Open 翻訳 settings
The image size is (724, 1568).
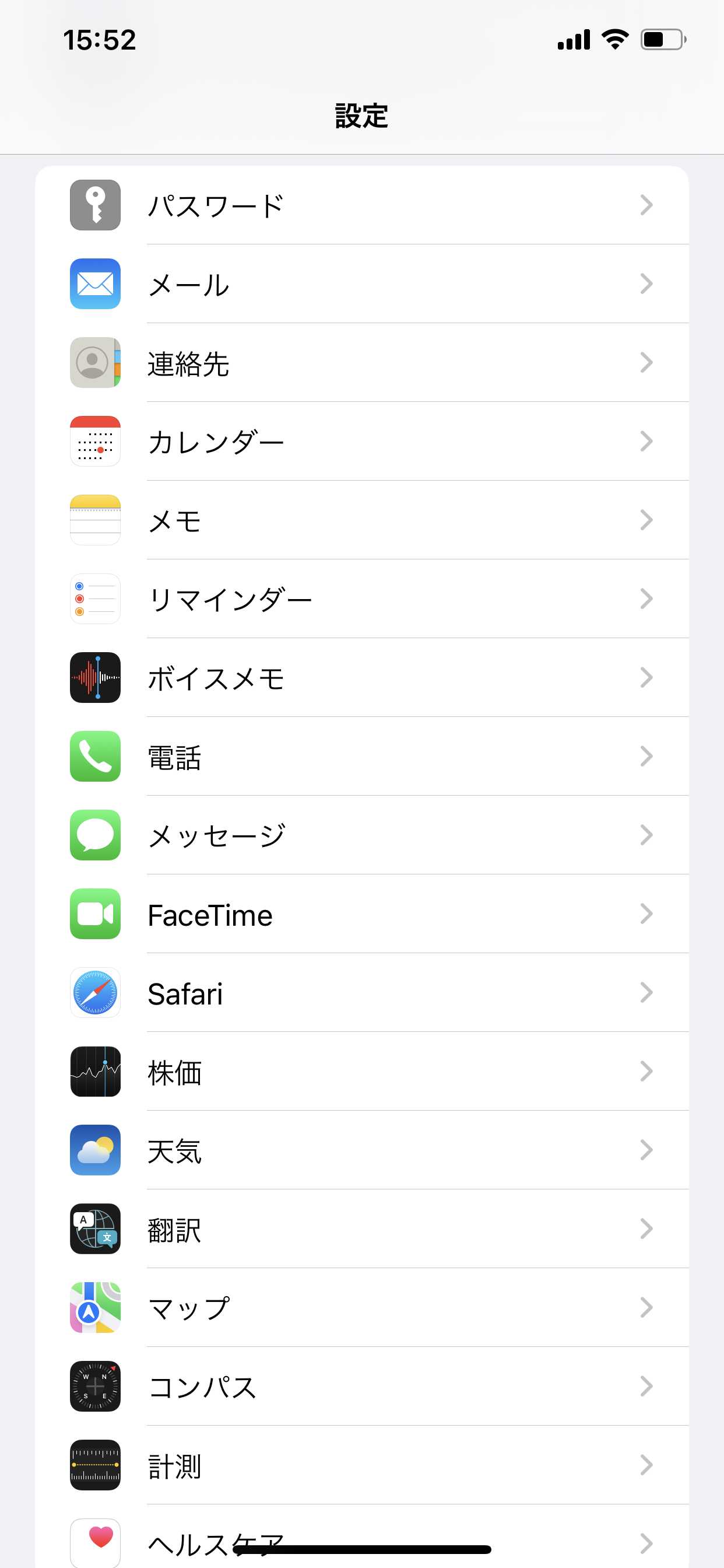[x=362, y=1229]
